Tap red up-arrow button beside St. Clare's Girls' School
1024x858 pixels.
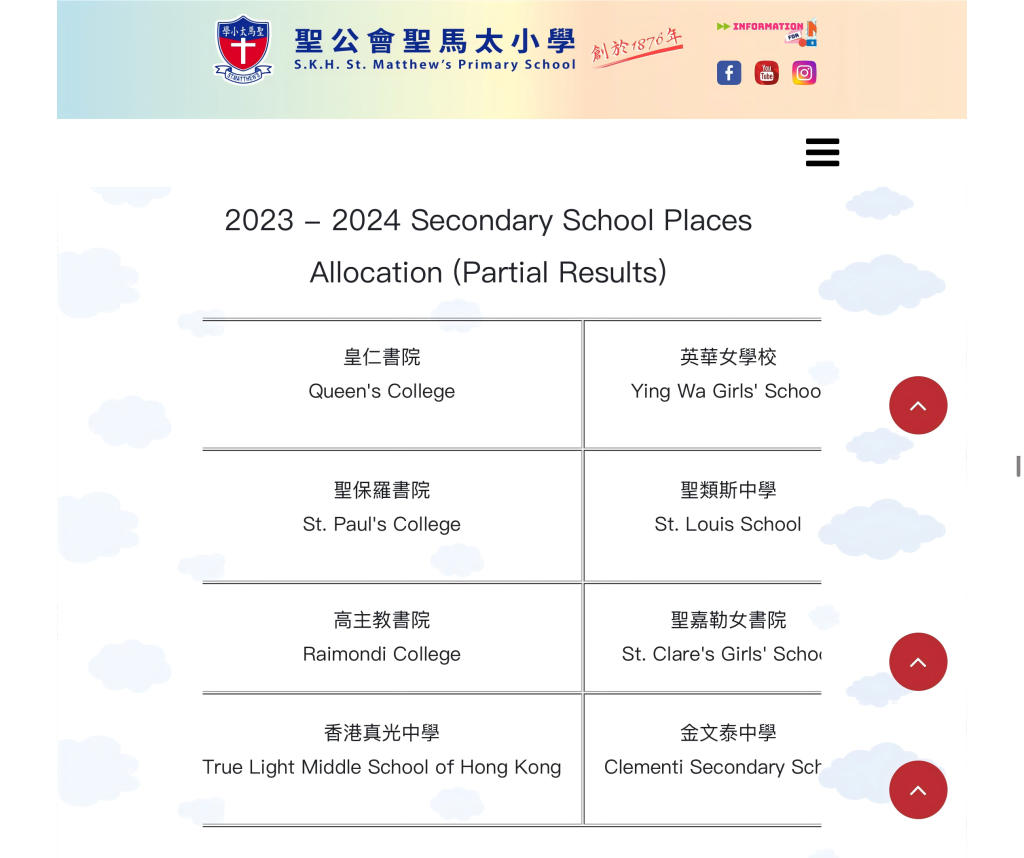918,662
